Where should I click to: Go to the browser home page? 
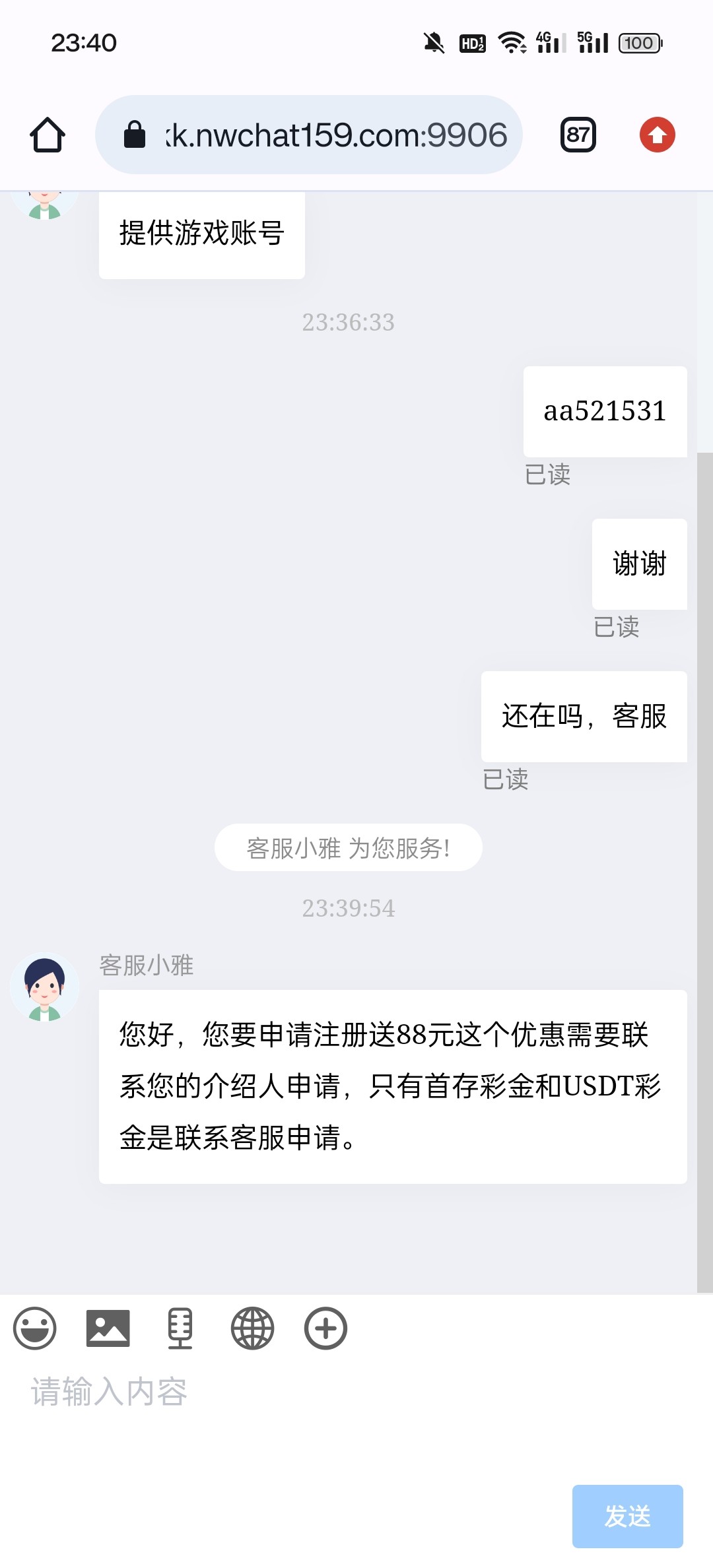click(x=48, y=135)
